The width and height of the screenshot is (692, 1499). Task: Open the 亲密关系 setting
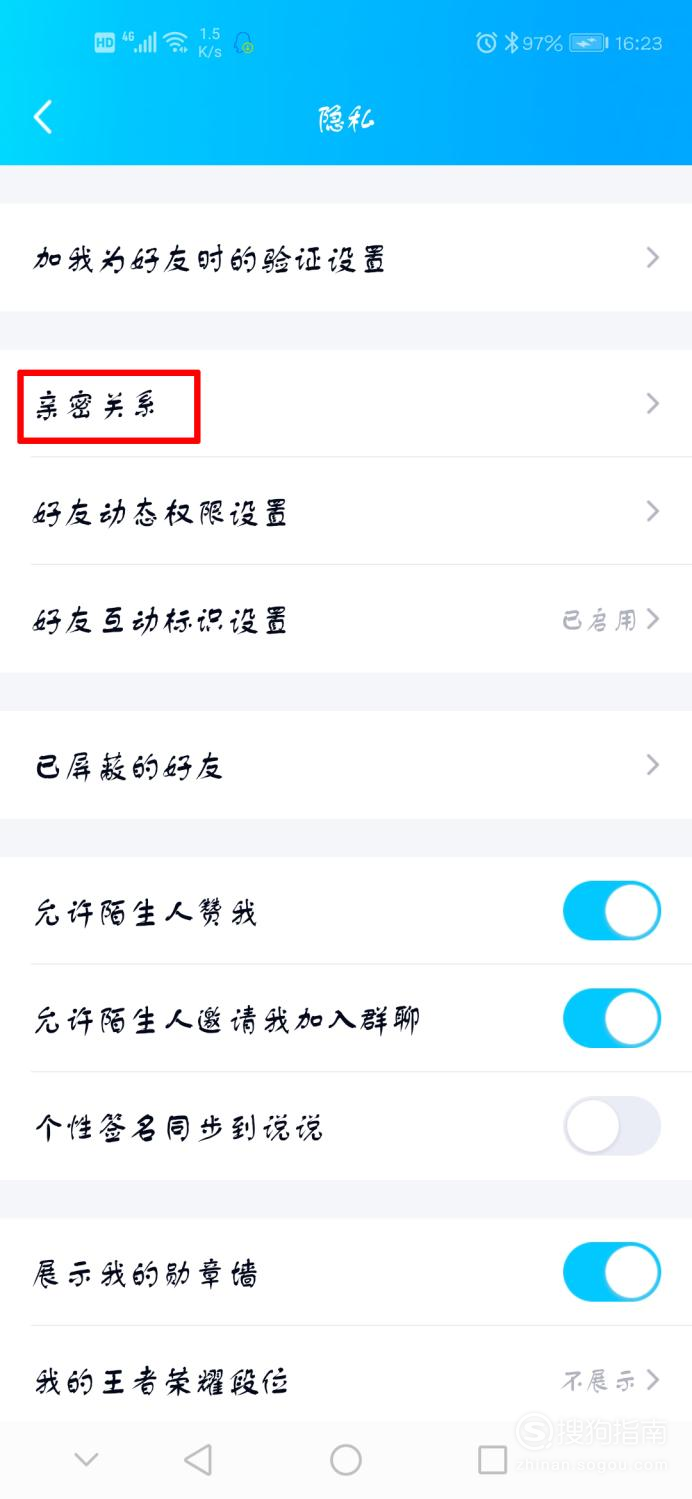click(346, 404)
